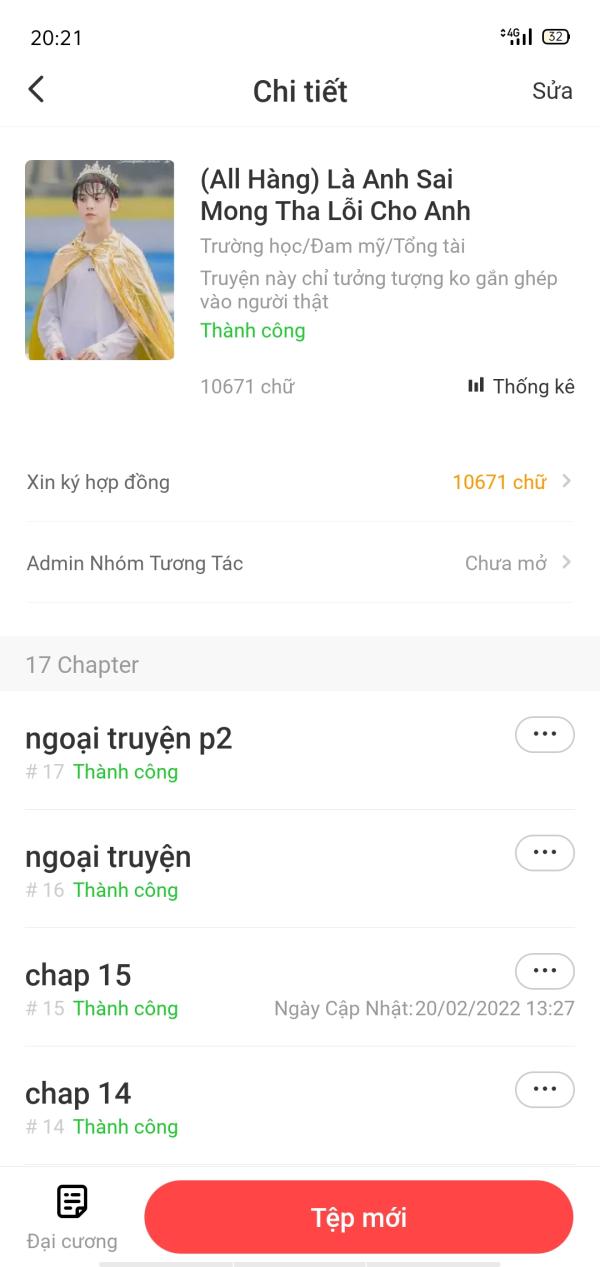Open the Xin ký hợp đồng row

coord(300,482)
